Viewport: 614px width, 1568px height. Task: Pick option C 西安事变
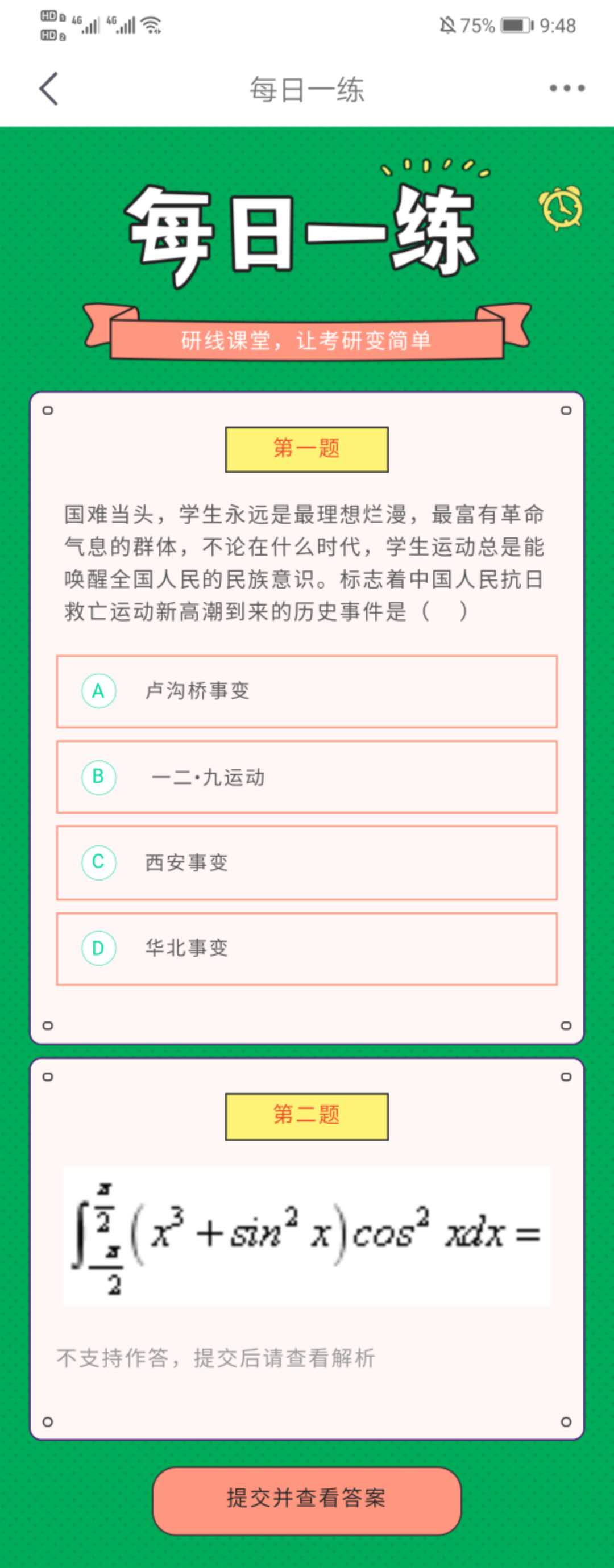coord(306,862)
